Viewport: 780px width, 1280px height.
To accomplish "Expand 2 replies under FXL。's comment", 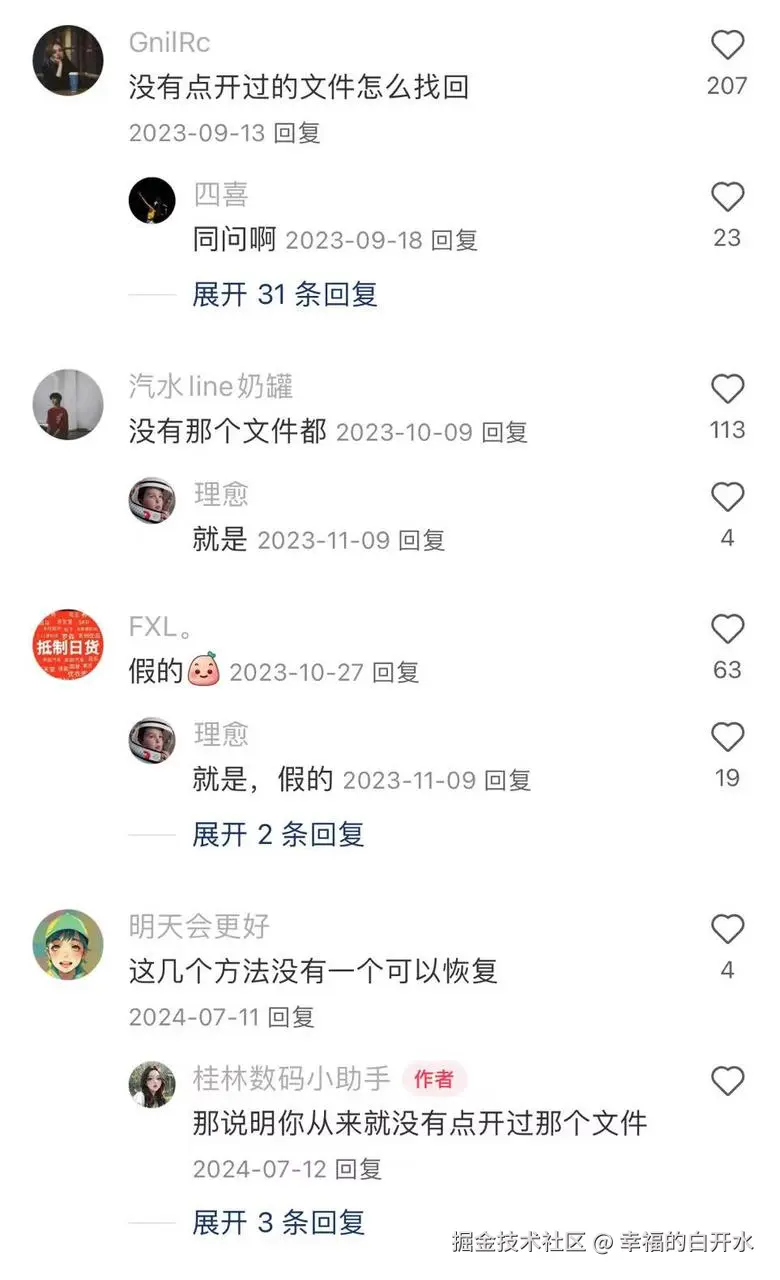I will [277, 834].
